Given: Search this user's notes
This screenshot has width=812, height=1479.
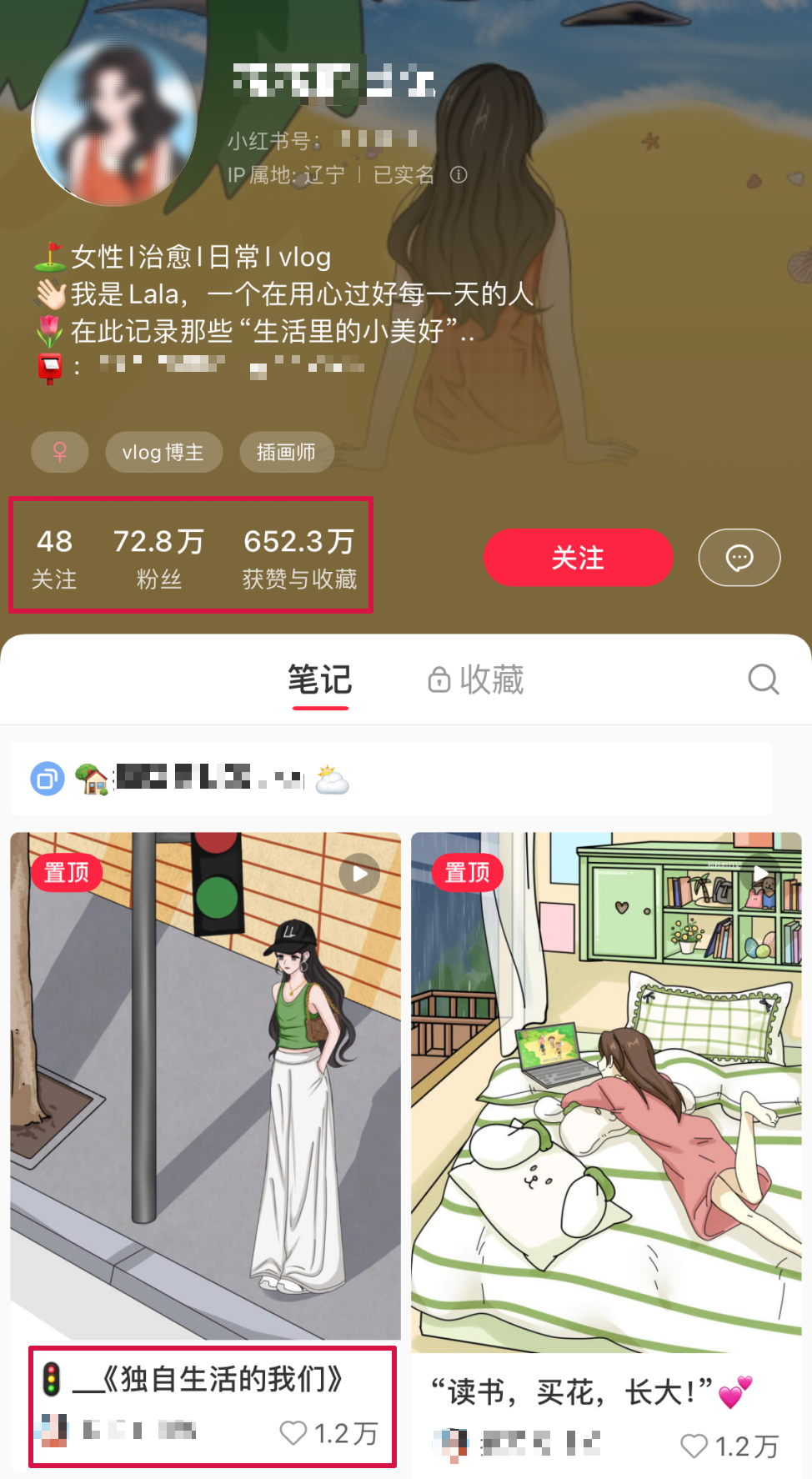Looking at the screenshot, I should (763, 679).
